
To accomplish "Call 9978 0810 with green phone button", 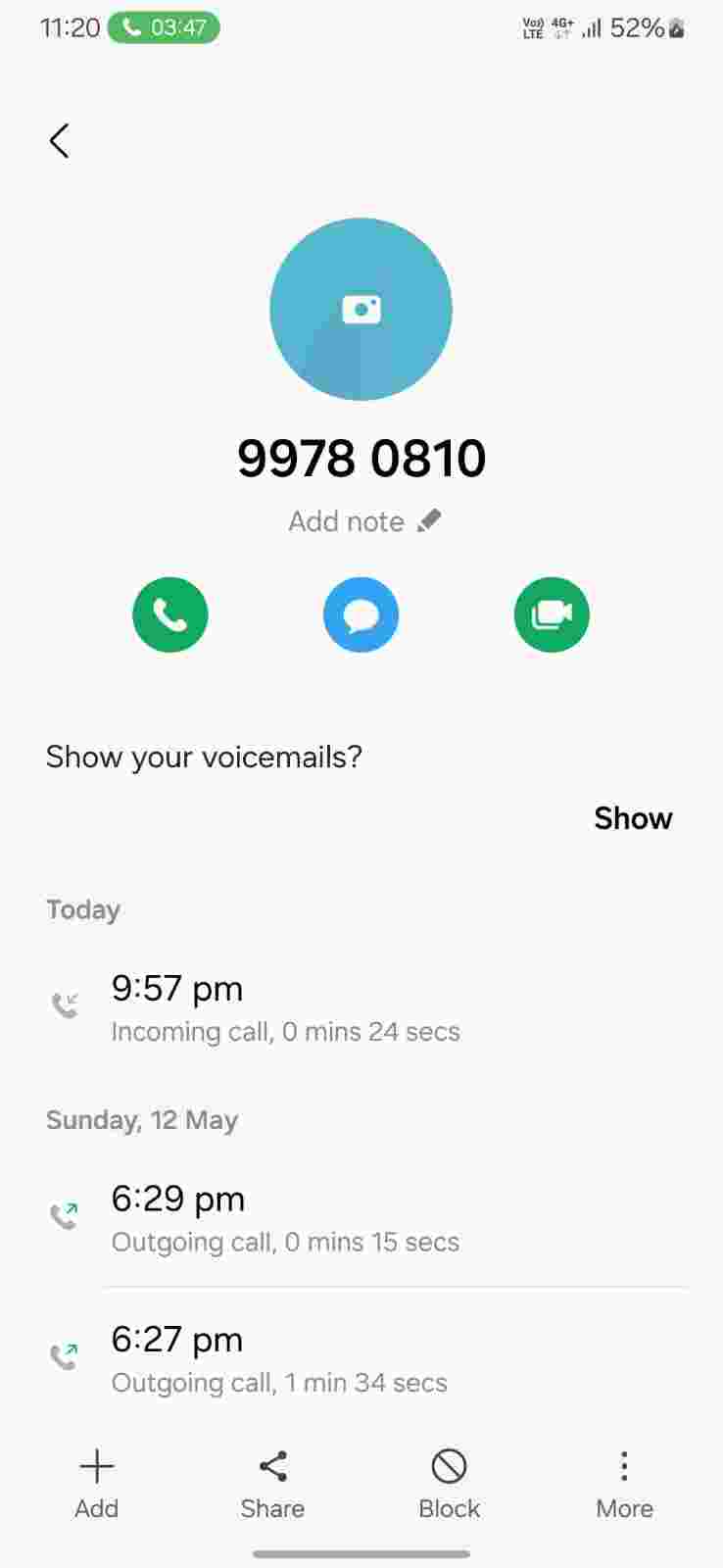I will click(170, 615).
